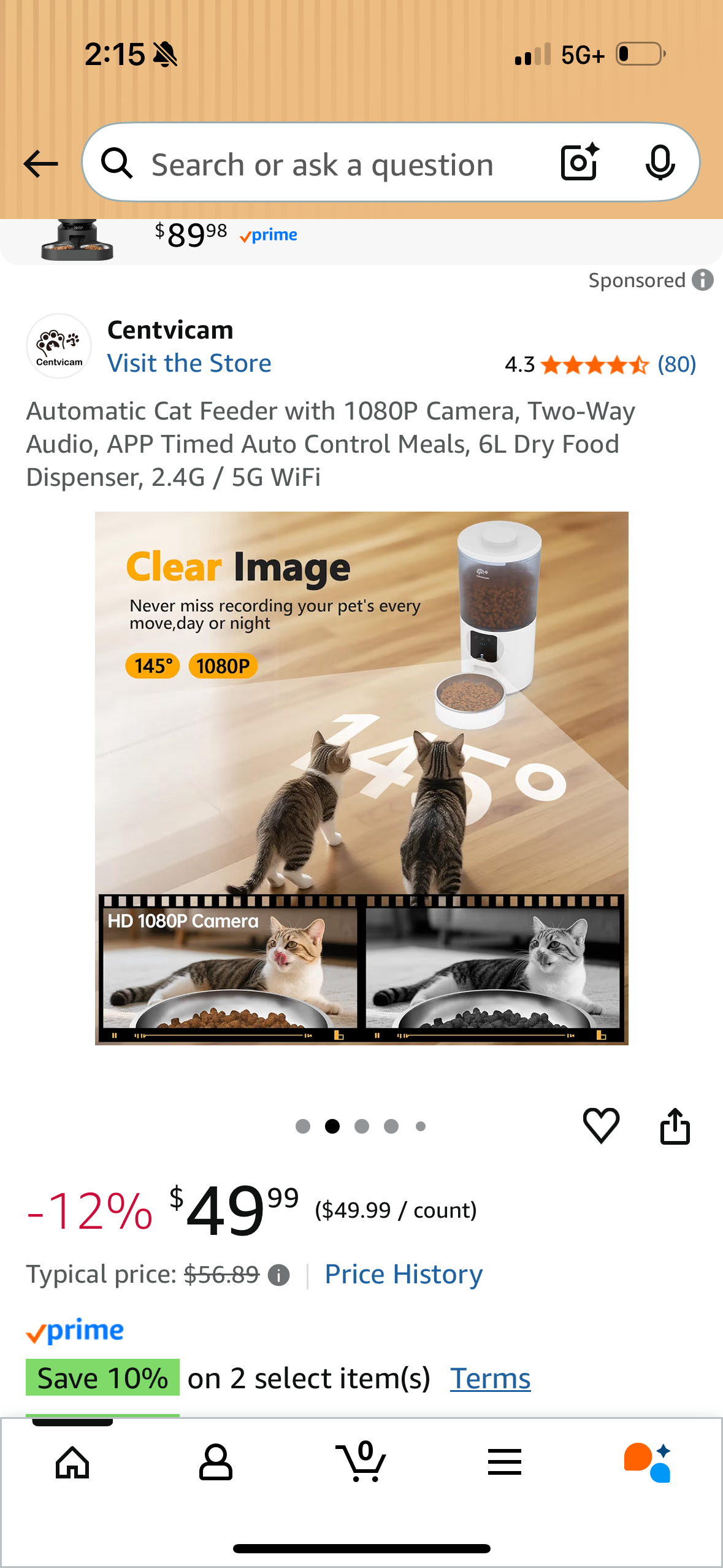Open Price History
The image size is (723, 1568).
(404, 1274)
